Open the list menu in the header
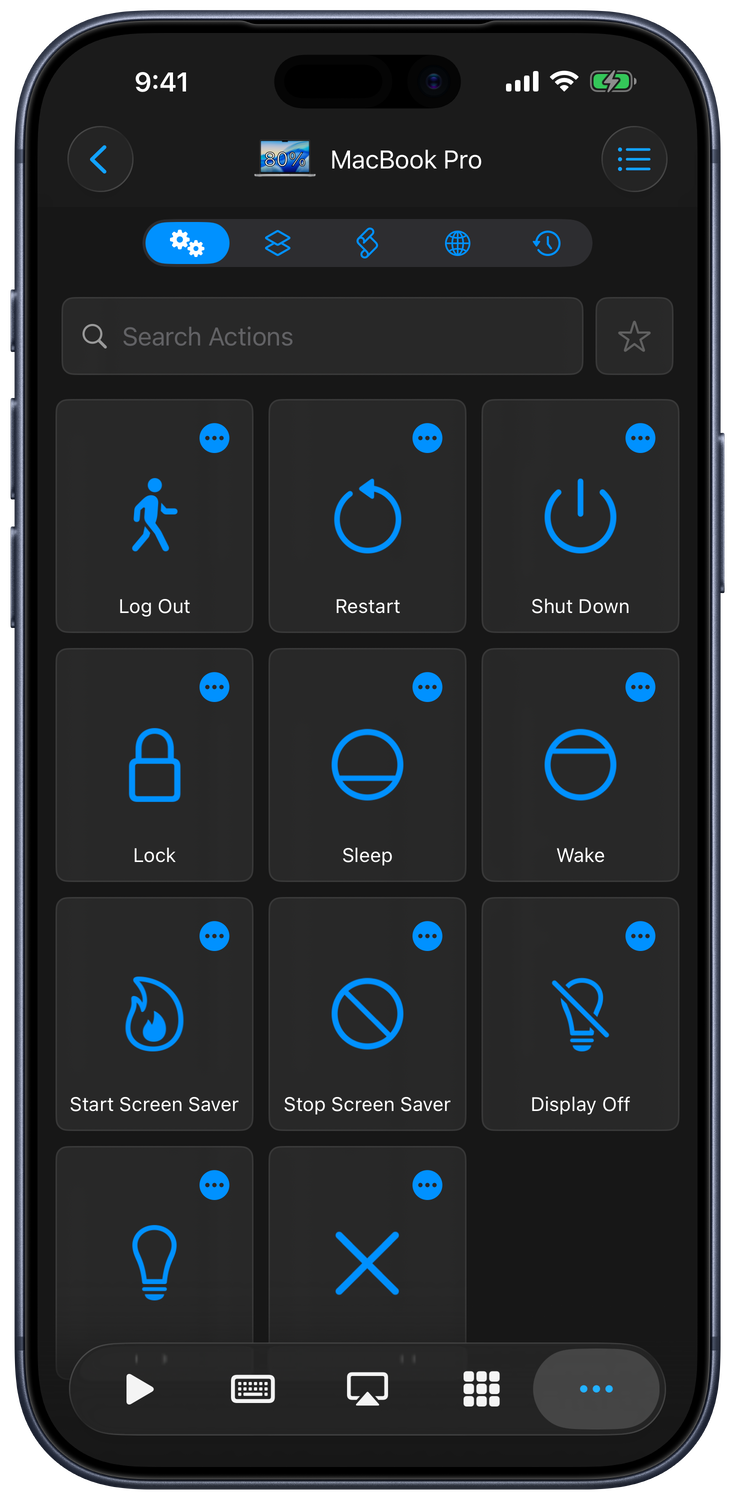The image size is (735, 1500). click(x=634, y=159)
